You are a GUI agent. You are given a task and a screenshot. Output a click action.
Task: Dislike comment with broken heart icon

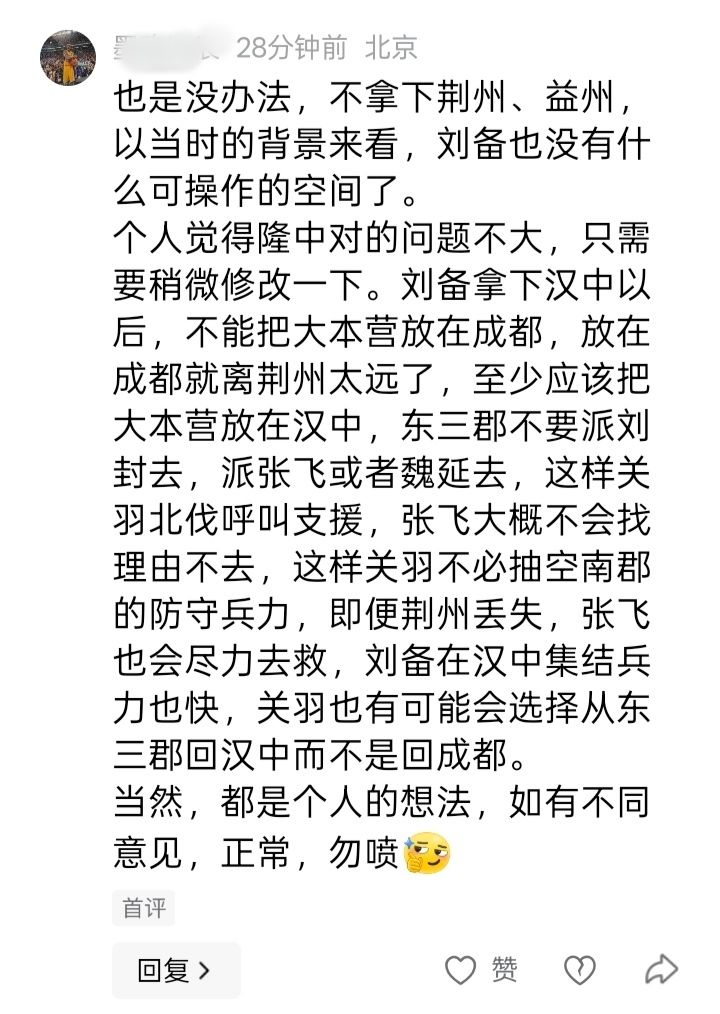(580, 969)
